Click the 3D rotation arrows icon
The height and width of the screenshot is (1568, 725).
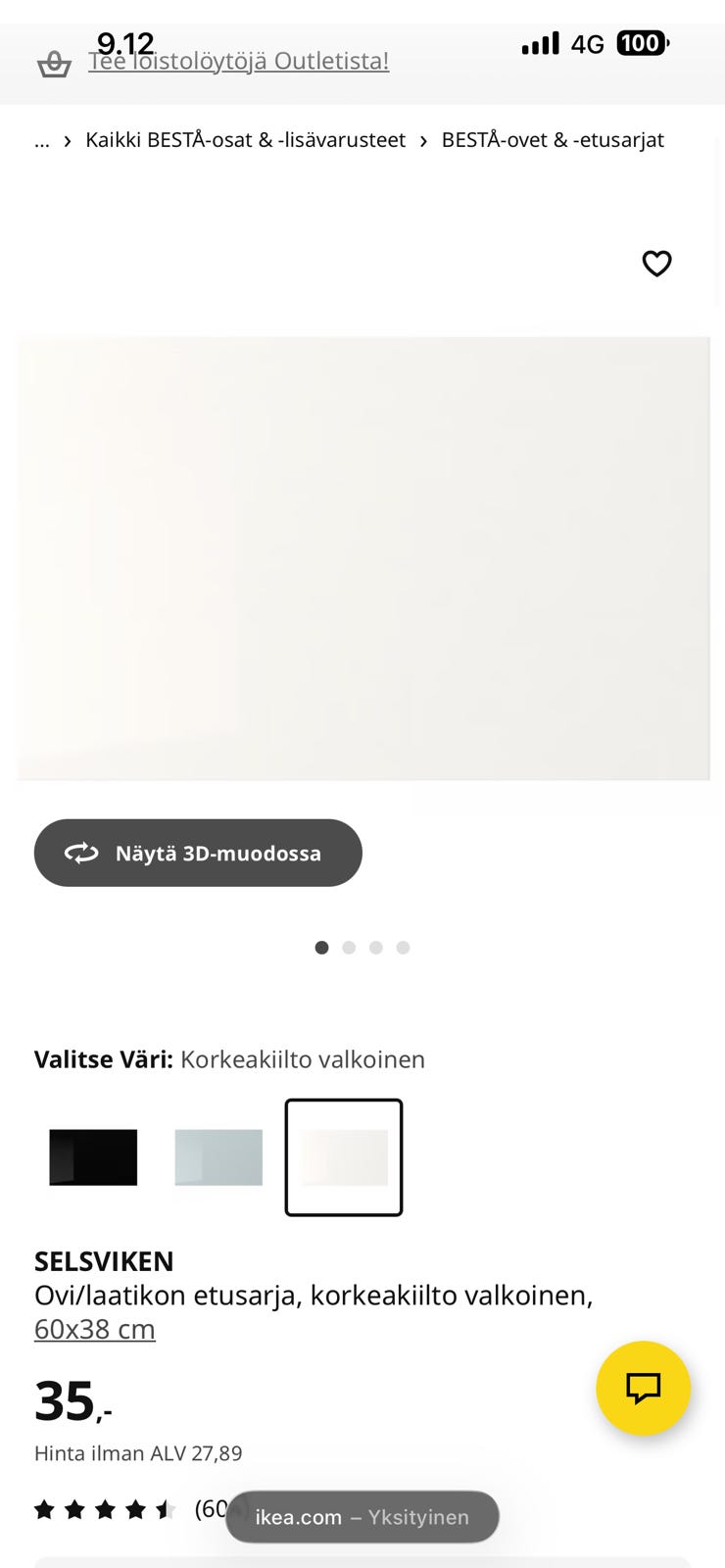pyautogui.click(x=82, y=853)
